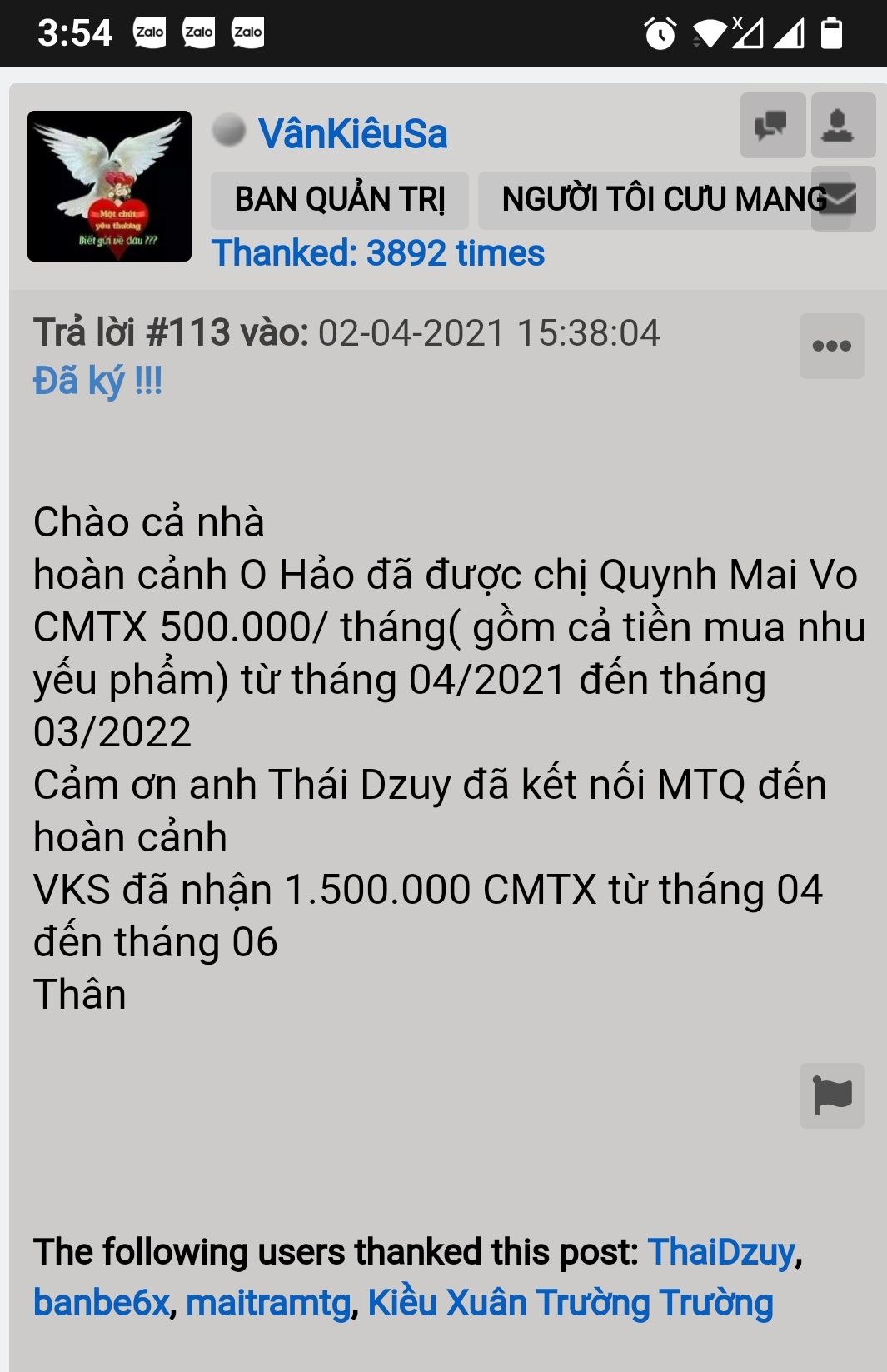The width and height of the screenshot is (887, 1372).
Task: Tap VânKiêuSa's dove avatar
Action: tap(109, 186)
